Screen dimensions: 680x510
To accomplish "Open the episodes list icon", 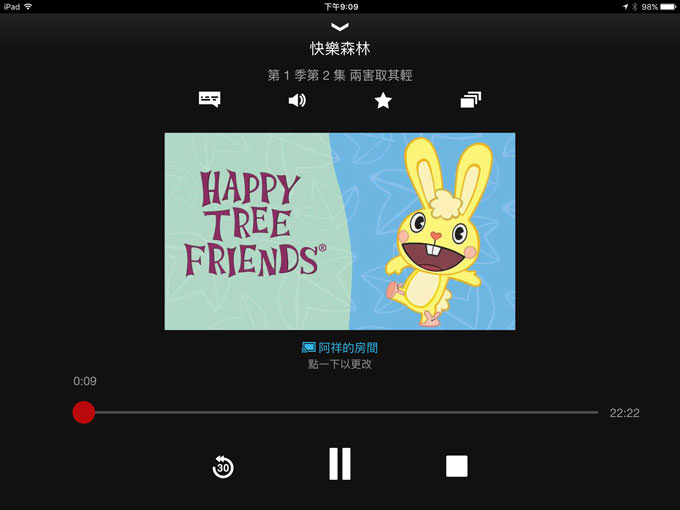I will point(471,100).
